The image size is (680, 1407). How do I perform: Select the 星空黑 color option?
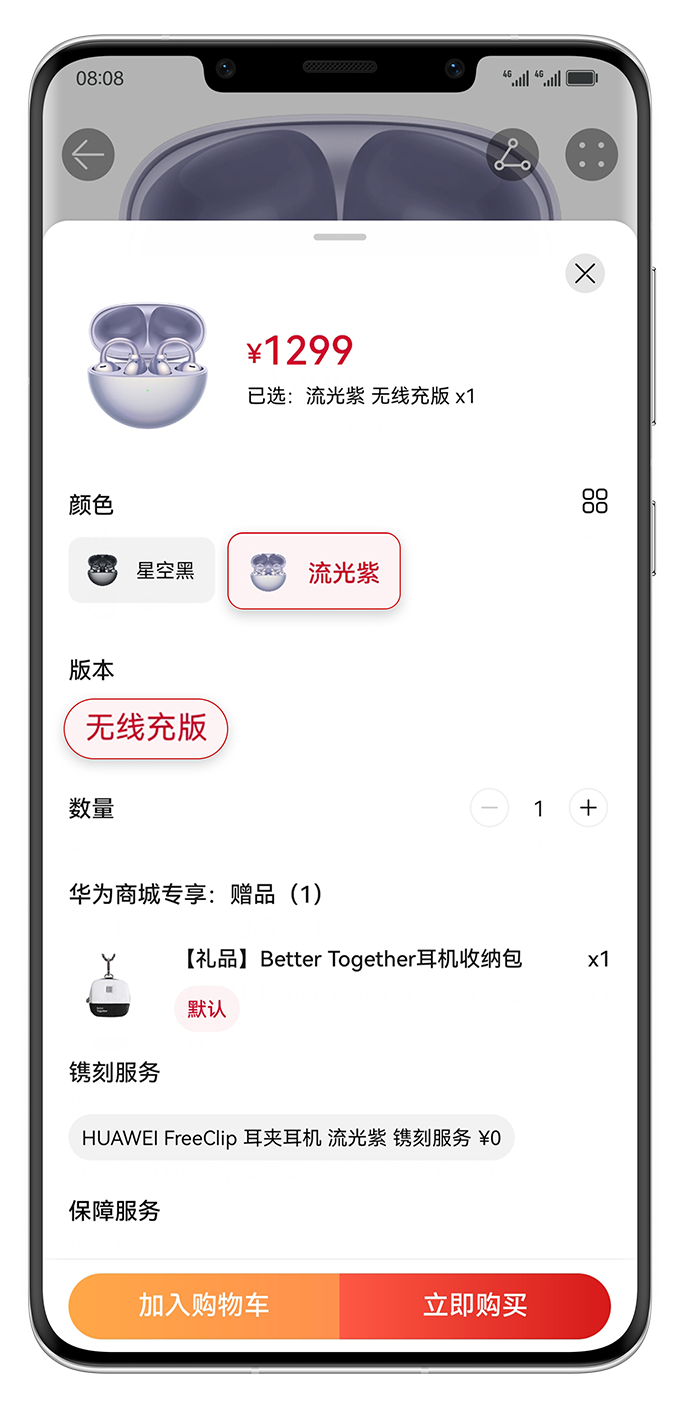pyautogui.click(x=142, y=571)
